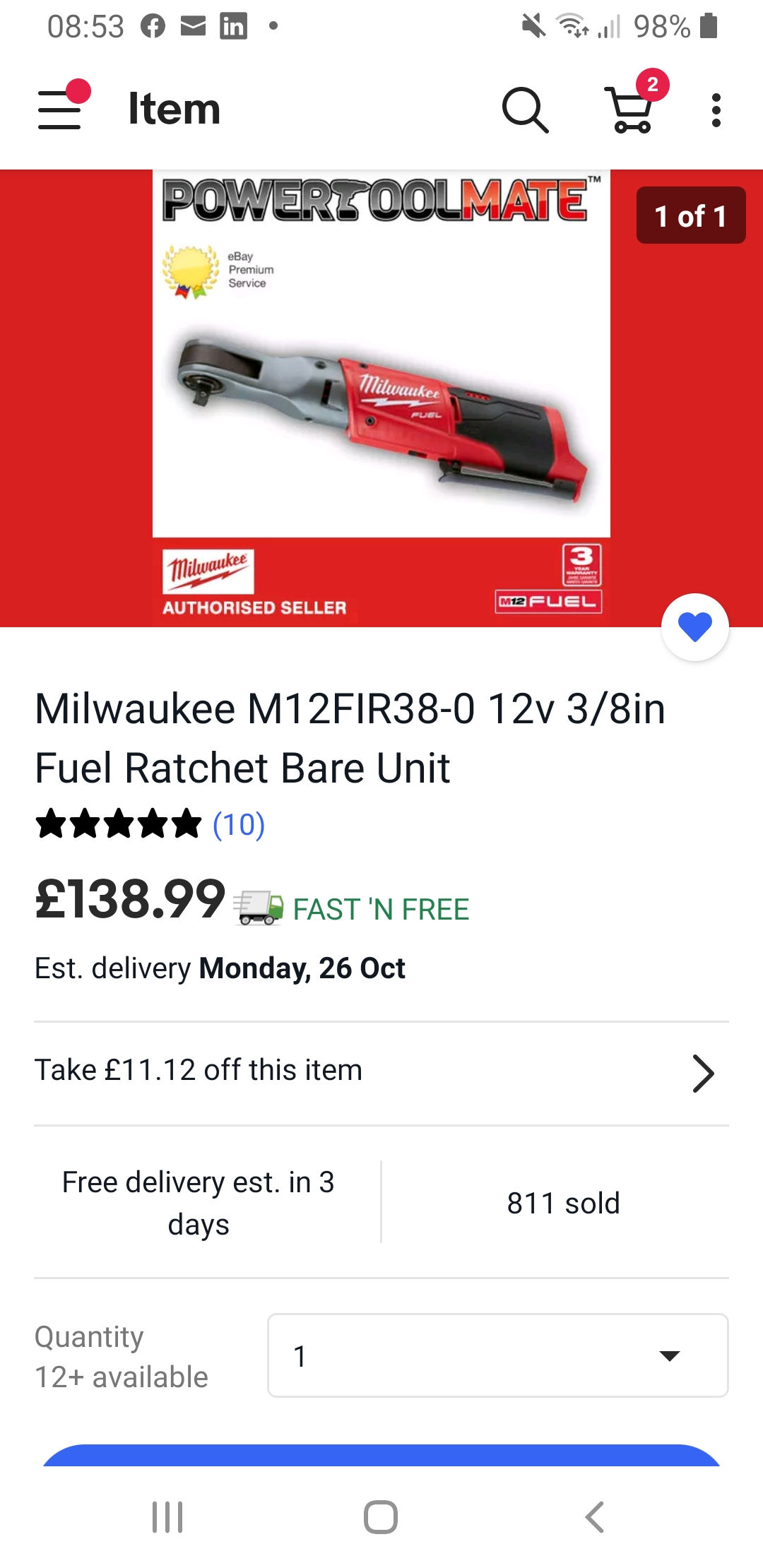Screen dimensions: 763x1568
Task: Tap the blue button below Quantity
Action: [x=381, y=1455]
